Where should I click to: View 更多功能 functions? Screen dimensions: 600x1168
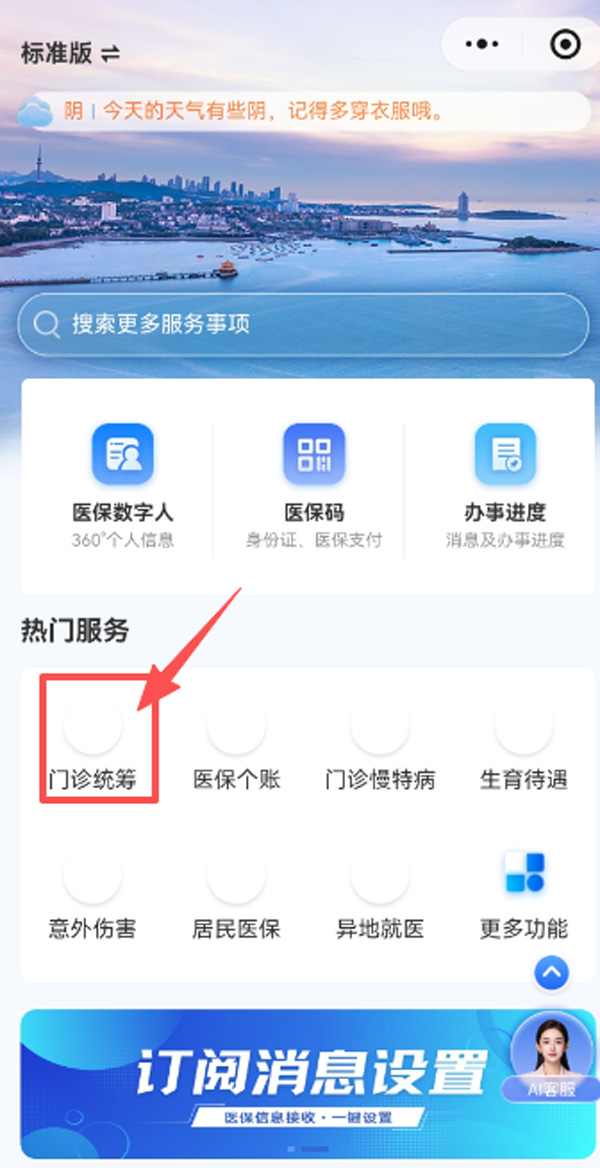tap(523, 893)
